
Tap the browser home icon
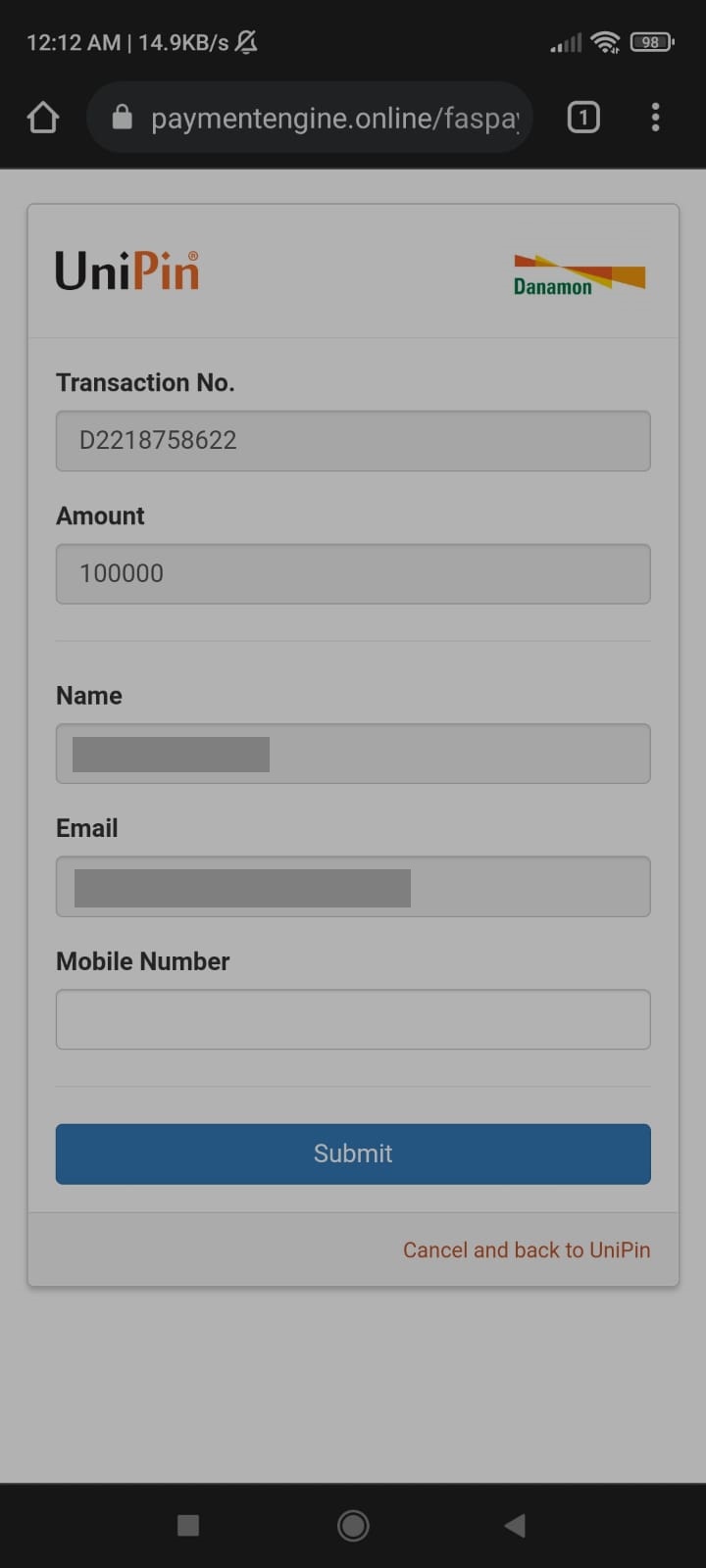click(x=43, y=118)
